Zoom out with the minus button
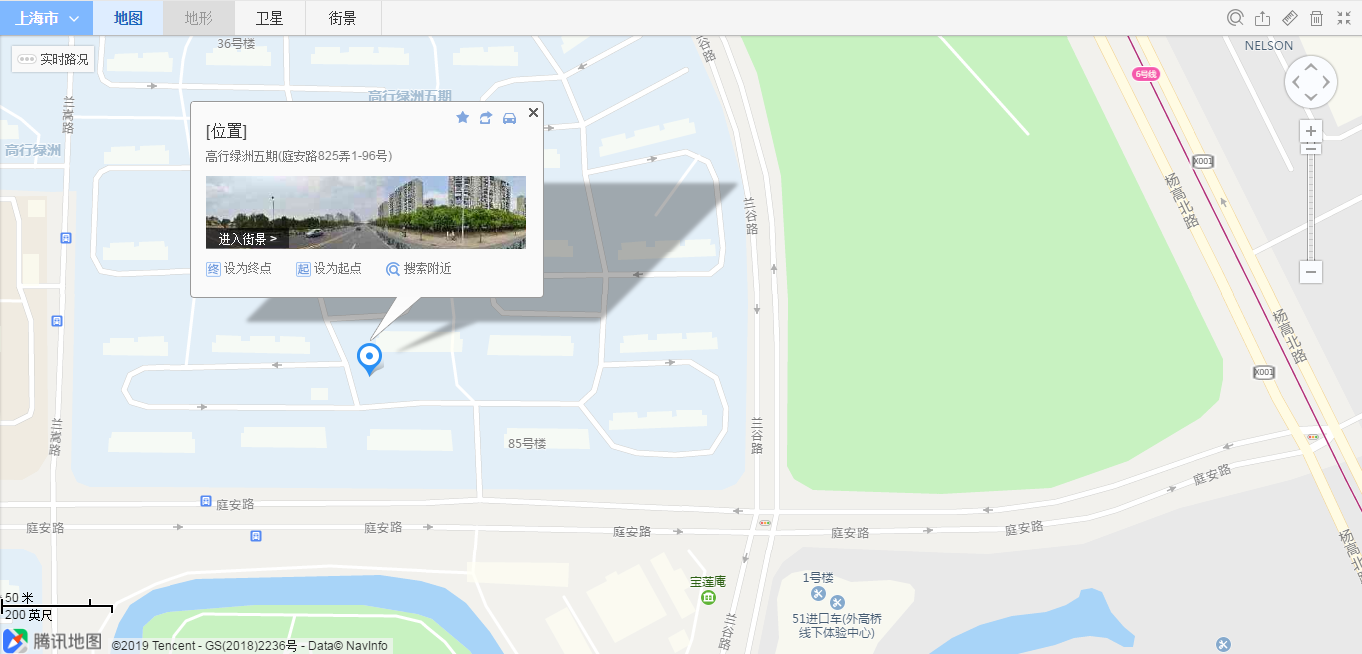Image resolution: width=1362 pixels, height=654 pixels. [1311, 272]
